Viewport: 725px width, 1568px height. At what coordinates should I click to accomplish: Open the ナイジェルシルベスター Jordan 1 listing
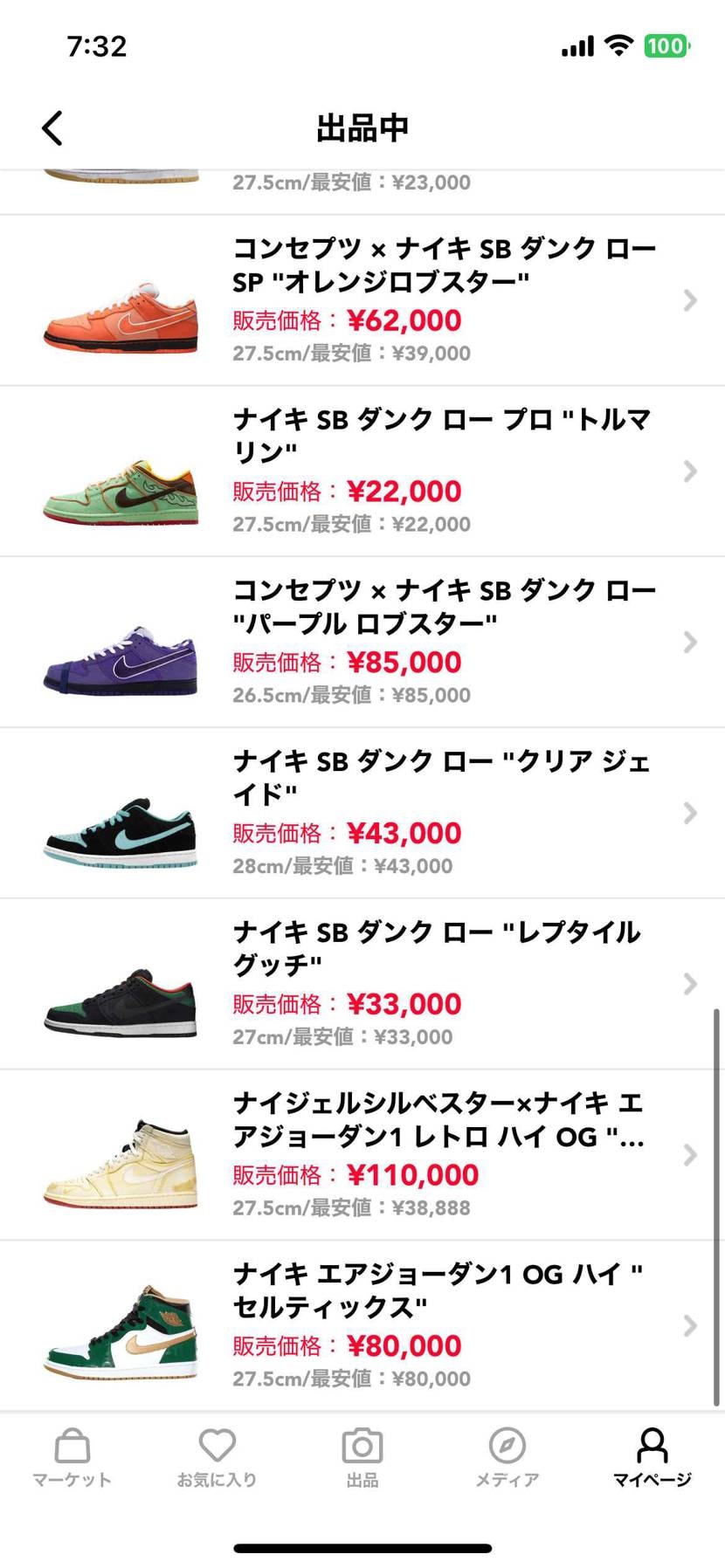tap(362, 1155)
